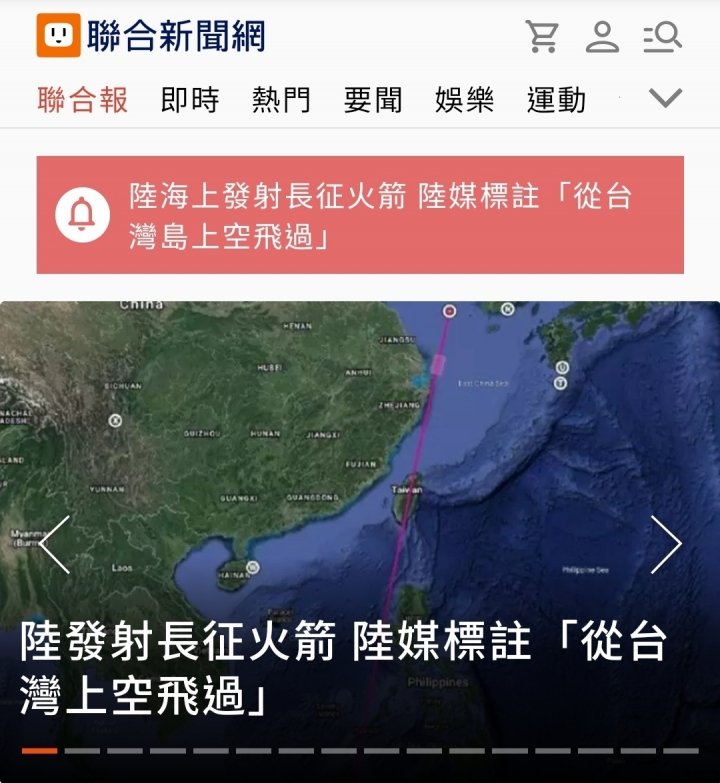Switch to the 聯合報 tab
Screen dimensions: 720x783
click(x=83, y=100)
